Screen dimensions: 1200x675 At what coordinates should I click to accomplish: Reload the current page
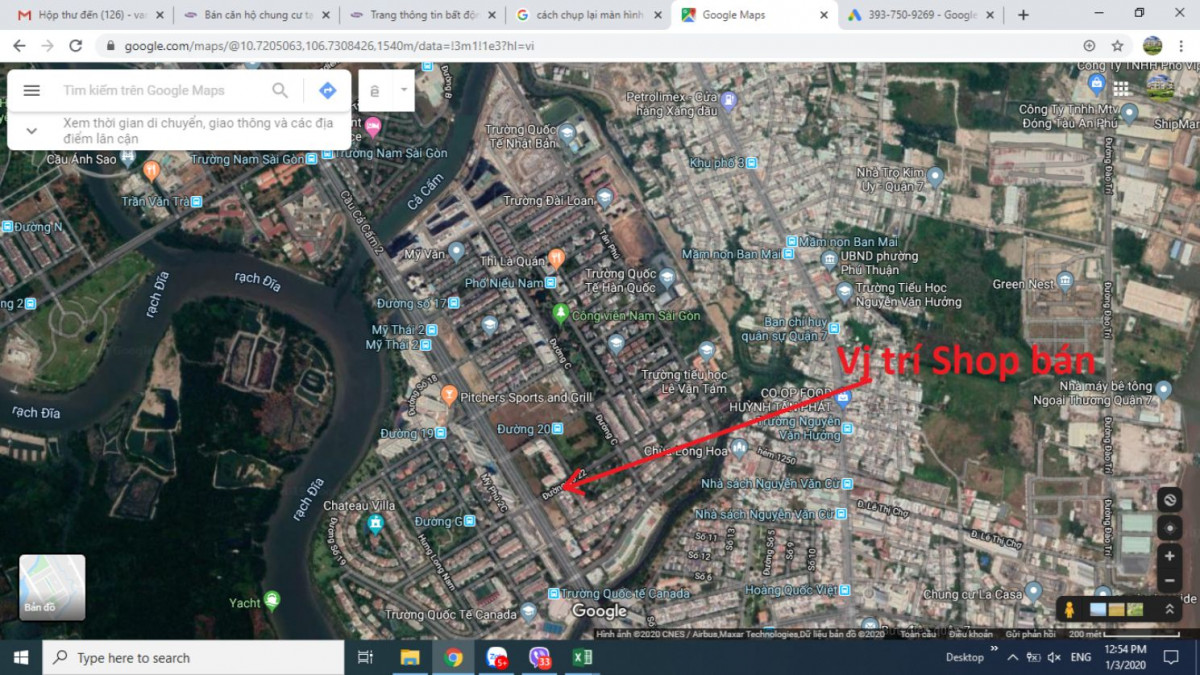point(75,46)
